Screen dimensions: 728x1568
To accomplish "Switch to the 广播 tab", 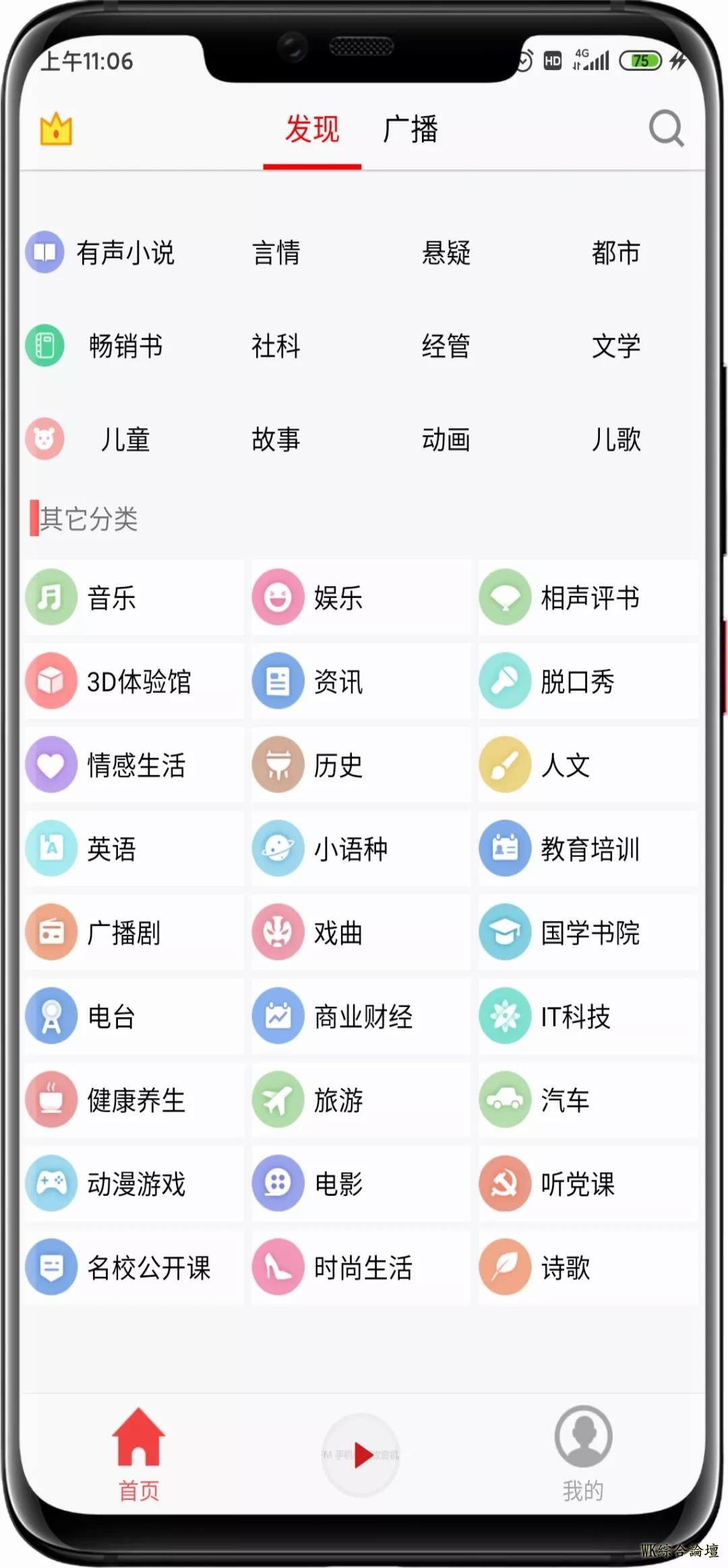I will point(410,129).
